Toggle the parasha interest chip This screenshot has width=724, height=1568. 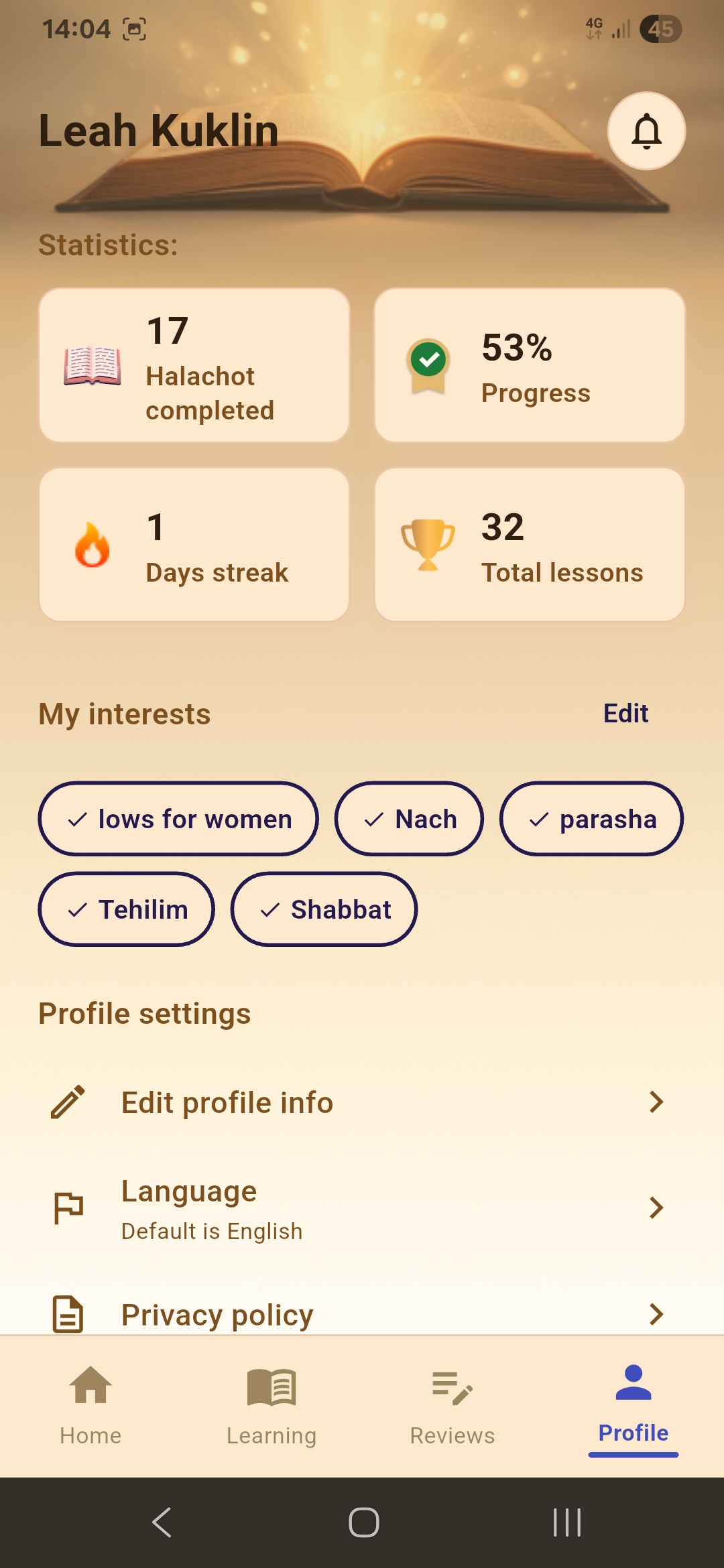click(x=591, y=819)
